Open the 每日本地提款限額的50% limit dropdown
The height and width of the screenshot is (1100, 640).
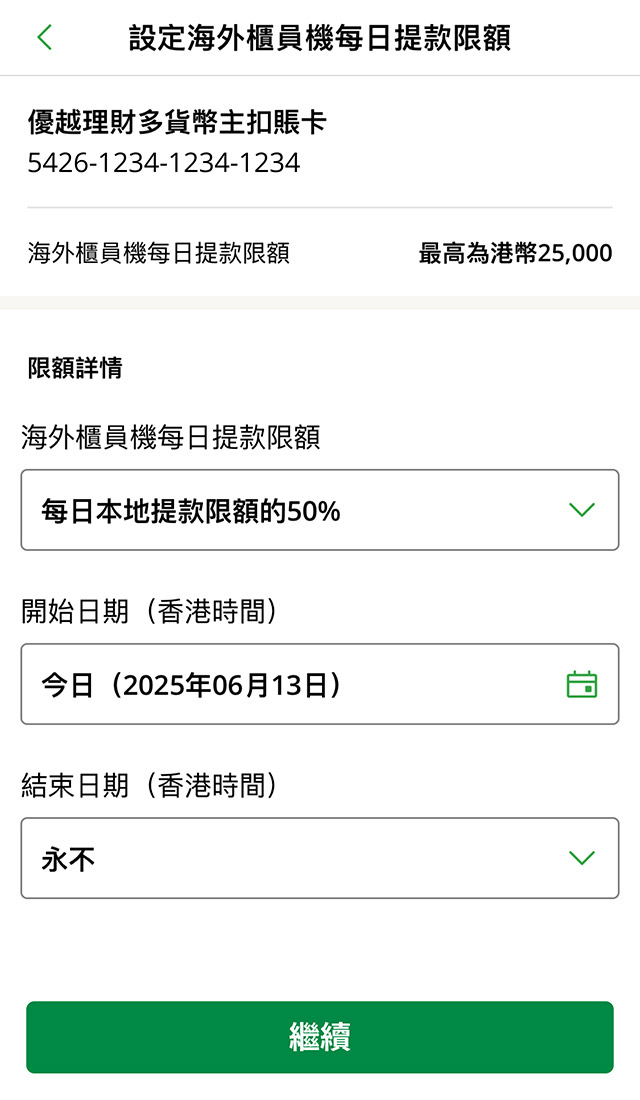320,510
